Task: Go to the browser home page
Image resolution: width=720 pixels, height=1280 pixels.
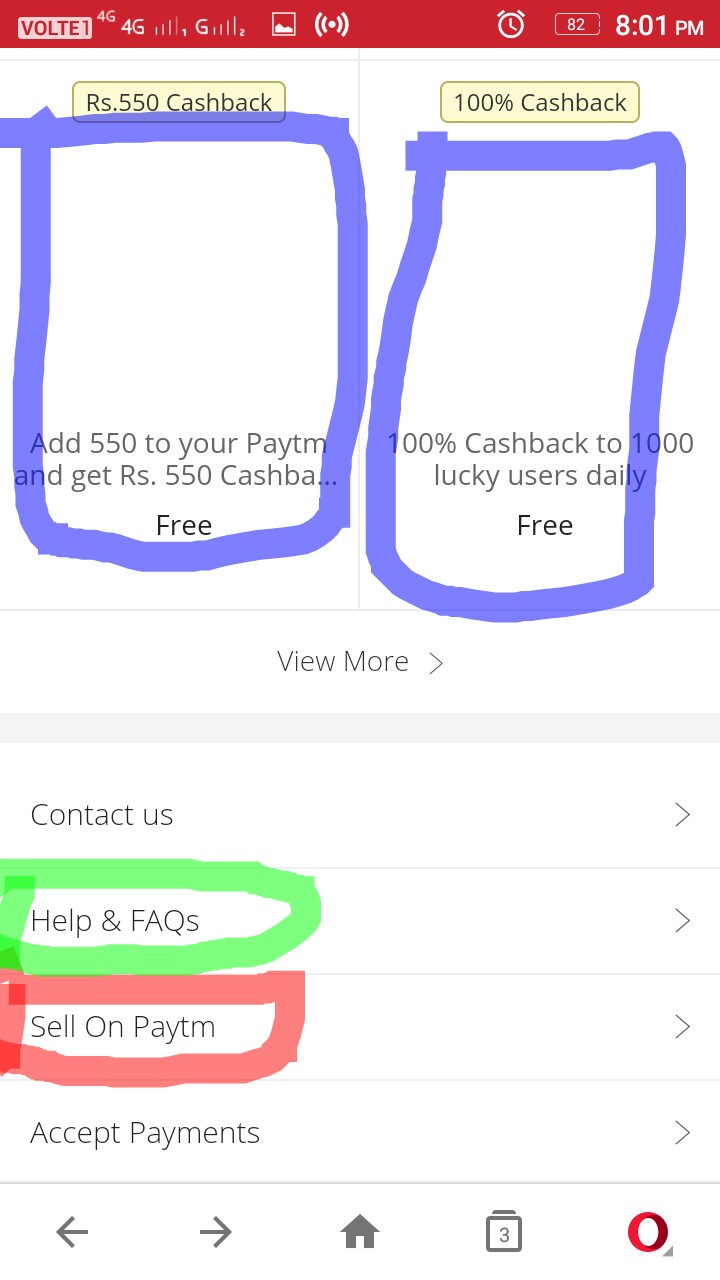Action: pos(360,1233)
